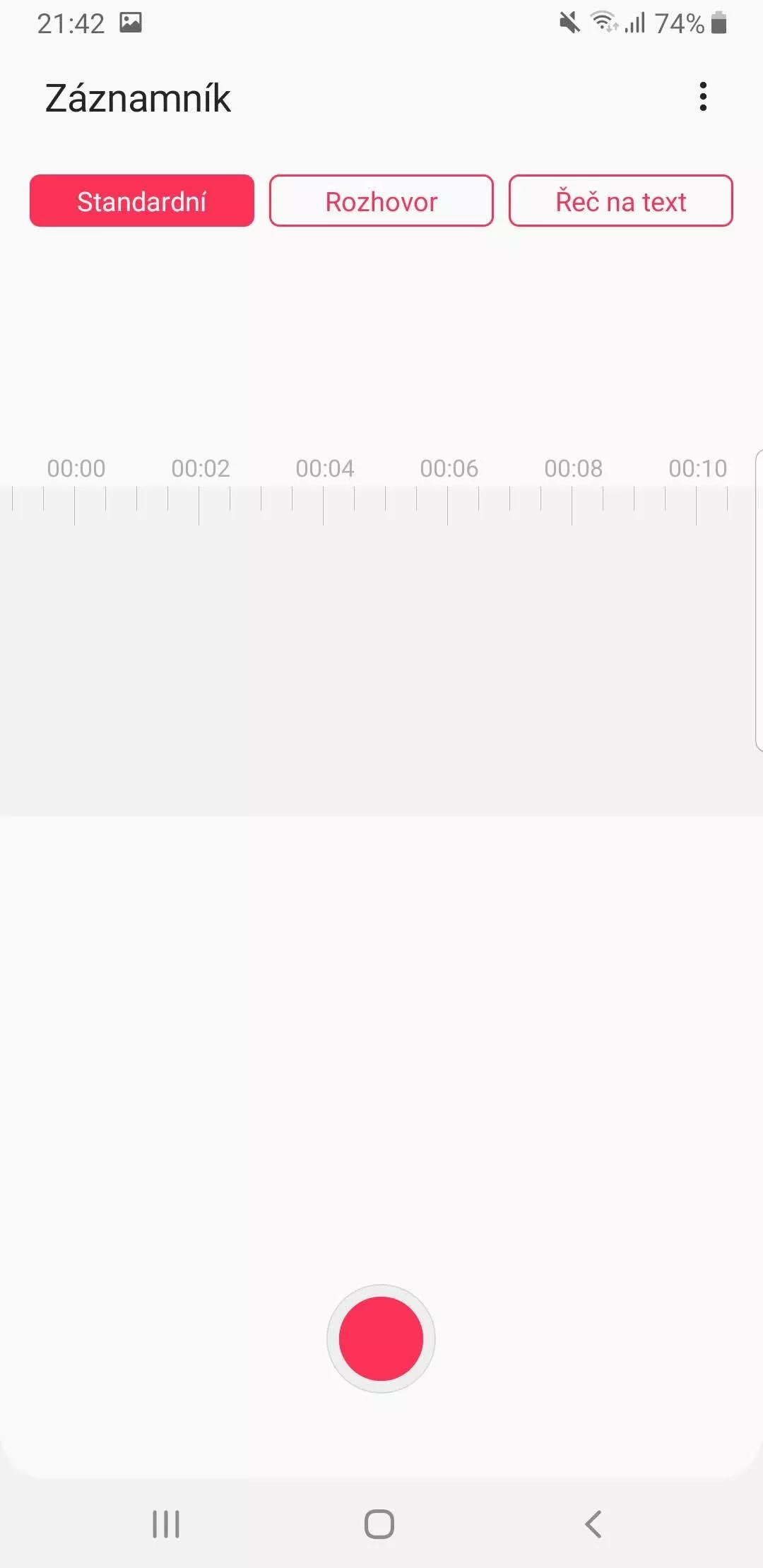Go back using the navigation bar
The image size is (763, 1568).
tap(593, 1524)
